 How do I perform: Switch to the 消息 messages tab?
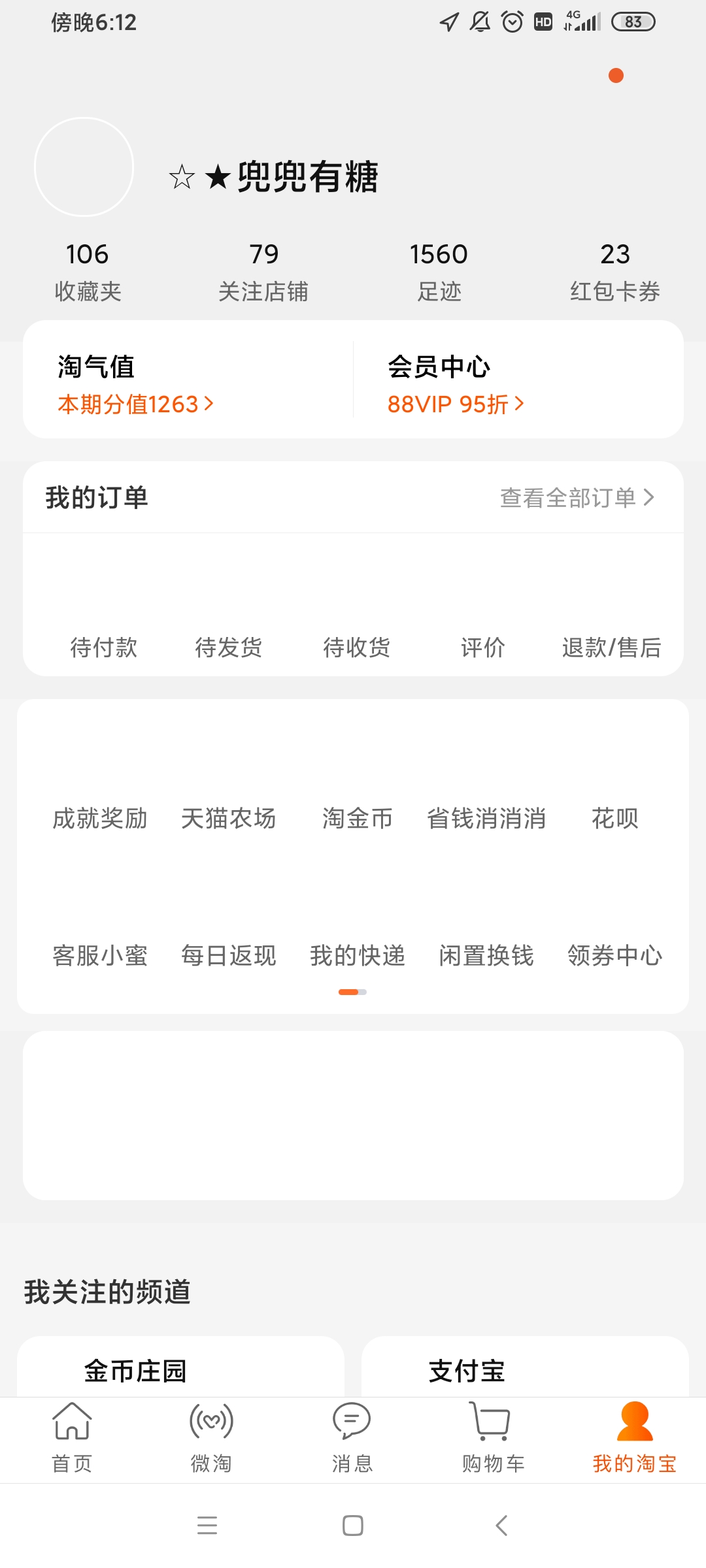click(x=352, y=1437)
